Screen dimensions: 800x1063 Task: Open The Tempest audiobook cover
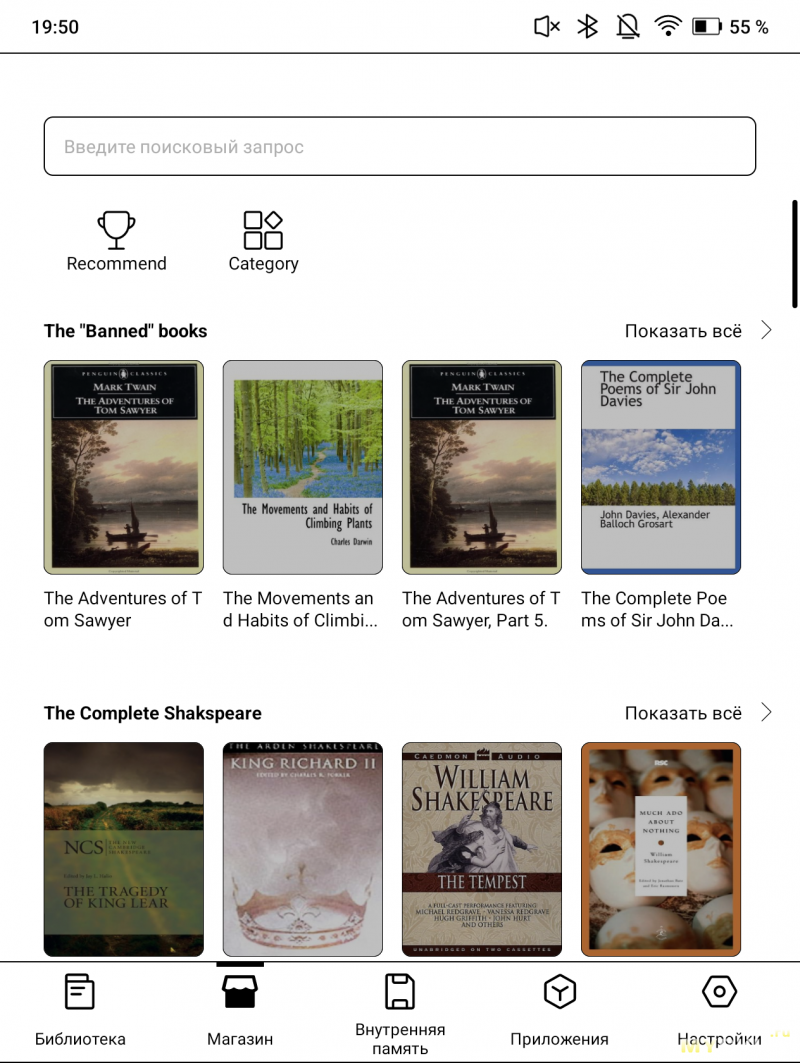(481, 848)
